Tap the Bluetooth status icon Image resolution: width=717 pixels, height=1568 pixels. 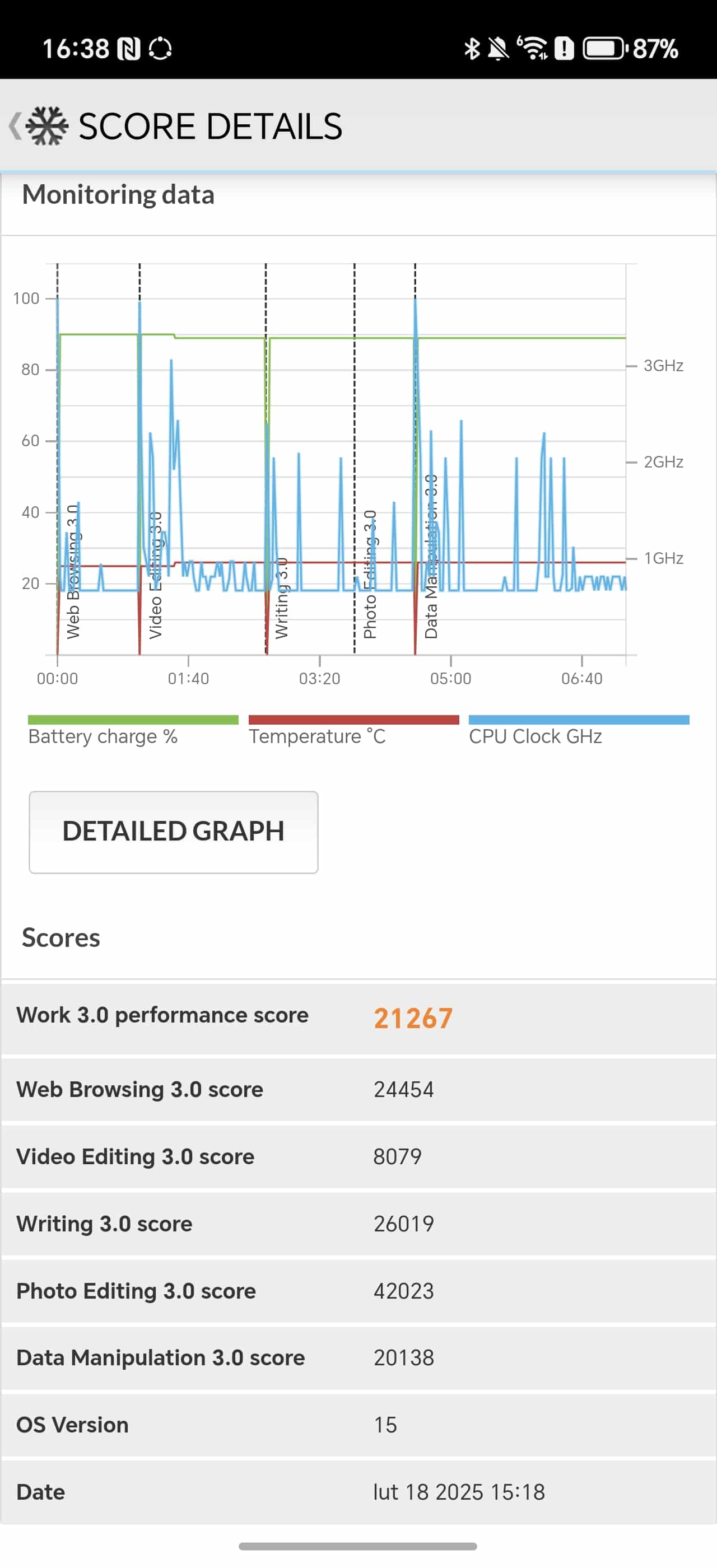click(472, 49)
